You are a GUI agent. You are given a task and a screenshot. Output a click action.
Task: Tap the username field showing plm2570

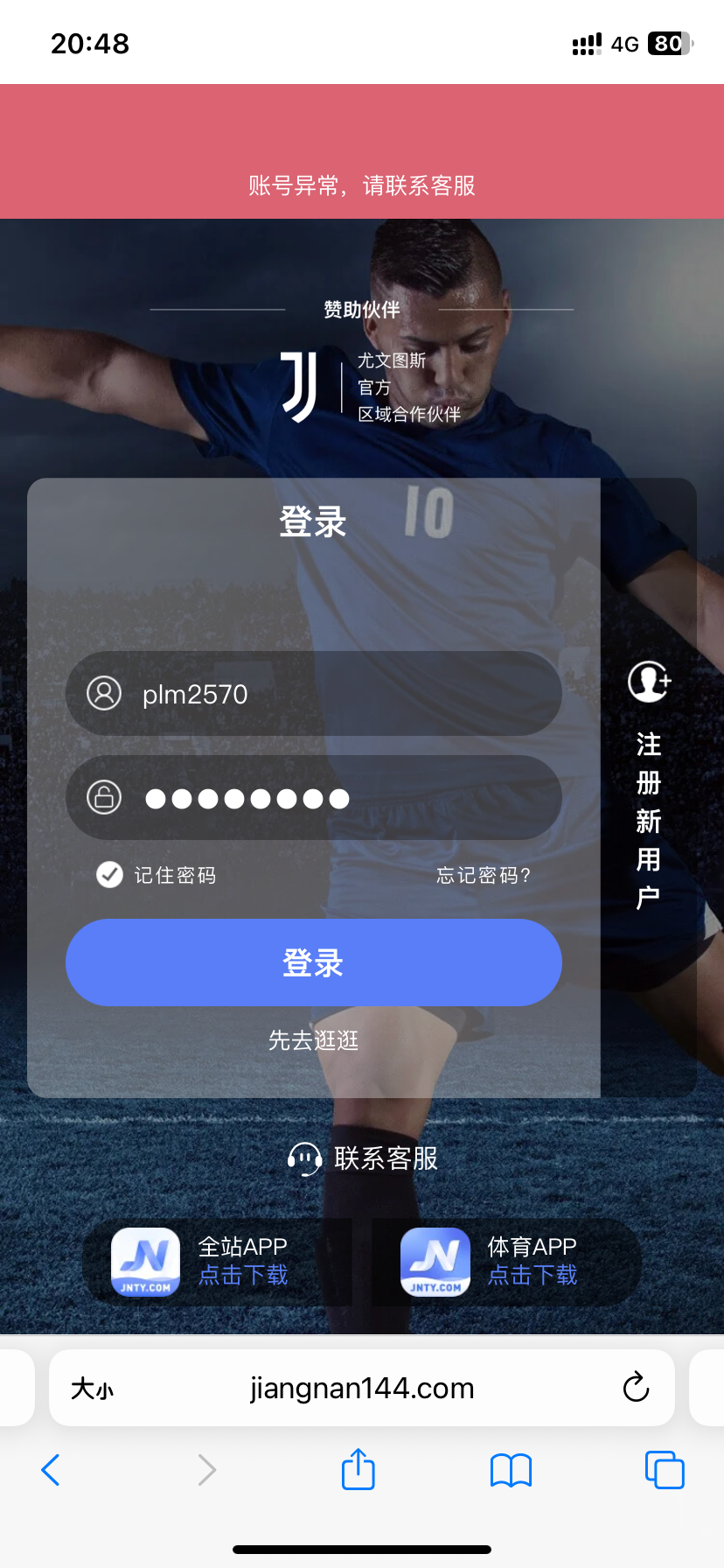tap(332, 694)
